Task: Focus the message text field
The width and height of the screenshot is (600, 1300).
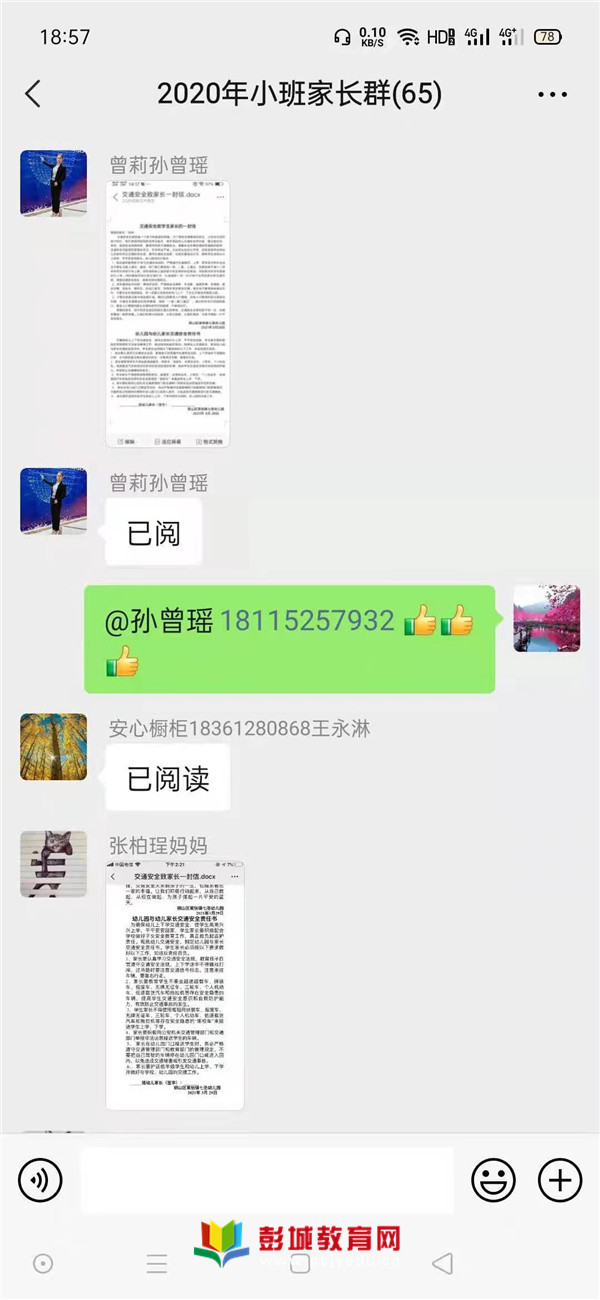Action: [x=266, y=1181]
